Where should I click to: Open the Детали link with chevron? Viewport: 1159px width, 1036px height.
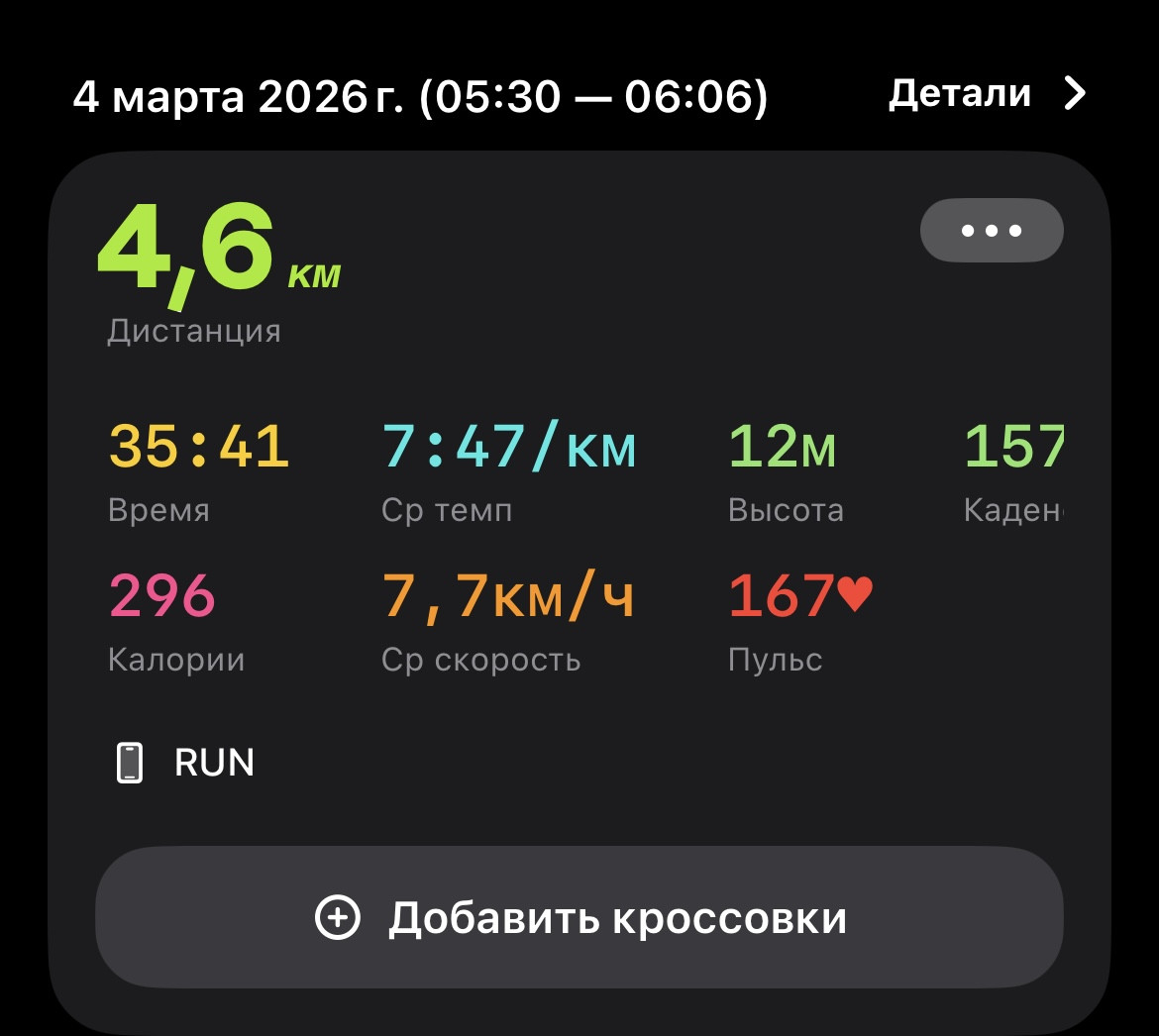(x=987, y=94)
